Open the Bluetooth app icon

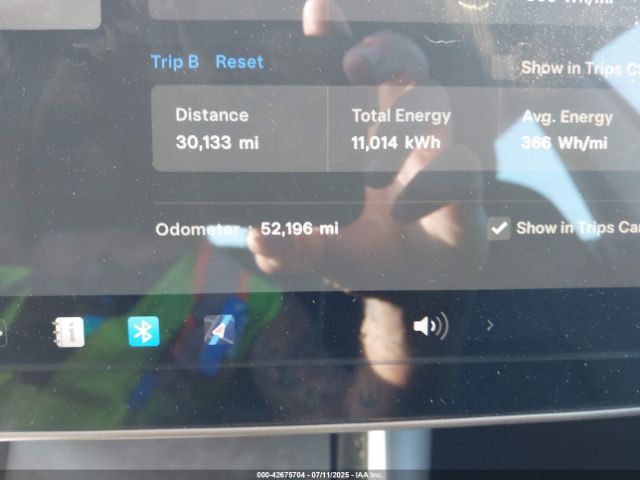[x=143, y=331]
